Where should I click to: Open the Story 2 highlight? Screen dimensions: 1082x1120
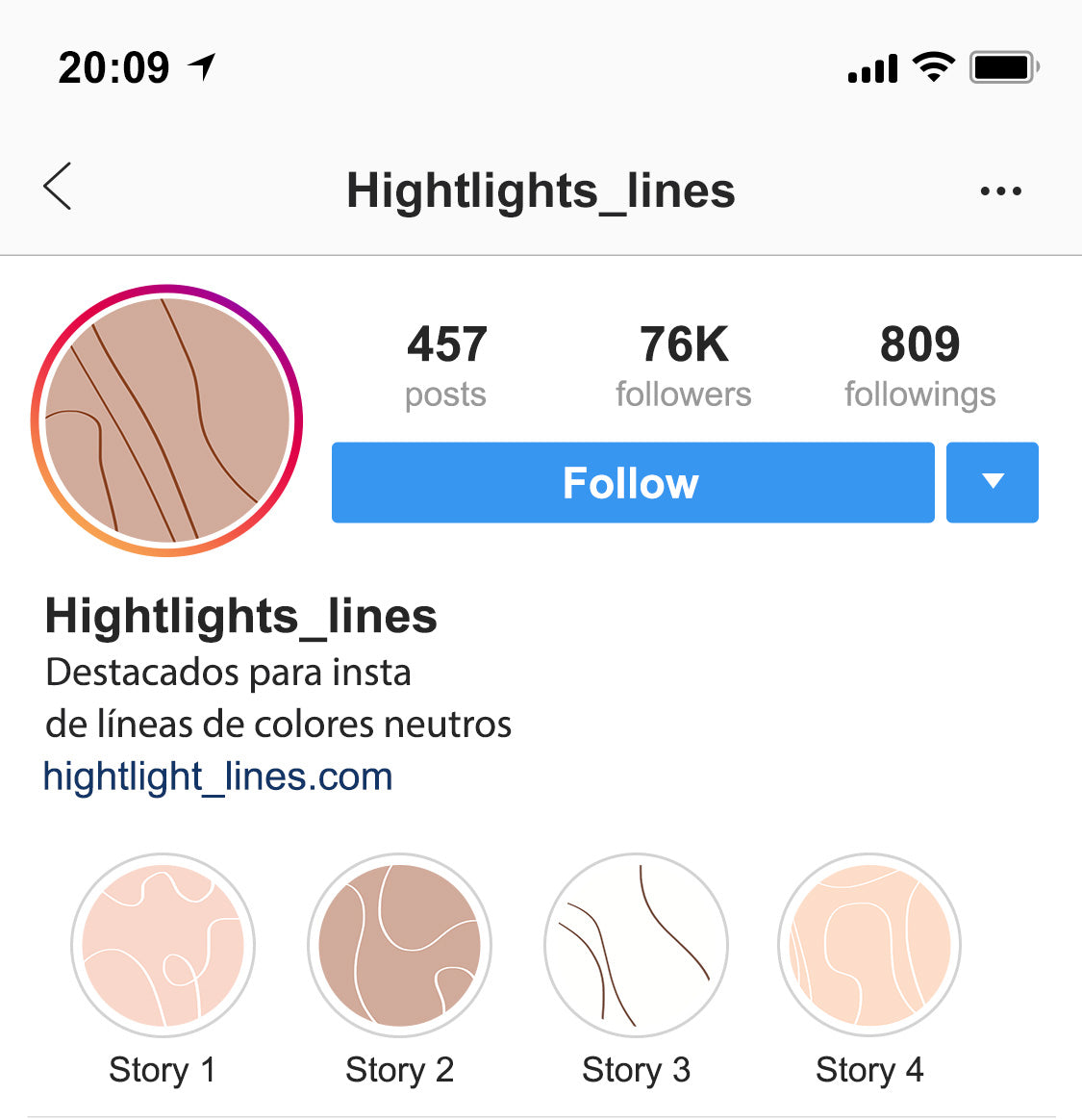click(399, 946)
